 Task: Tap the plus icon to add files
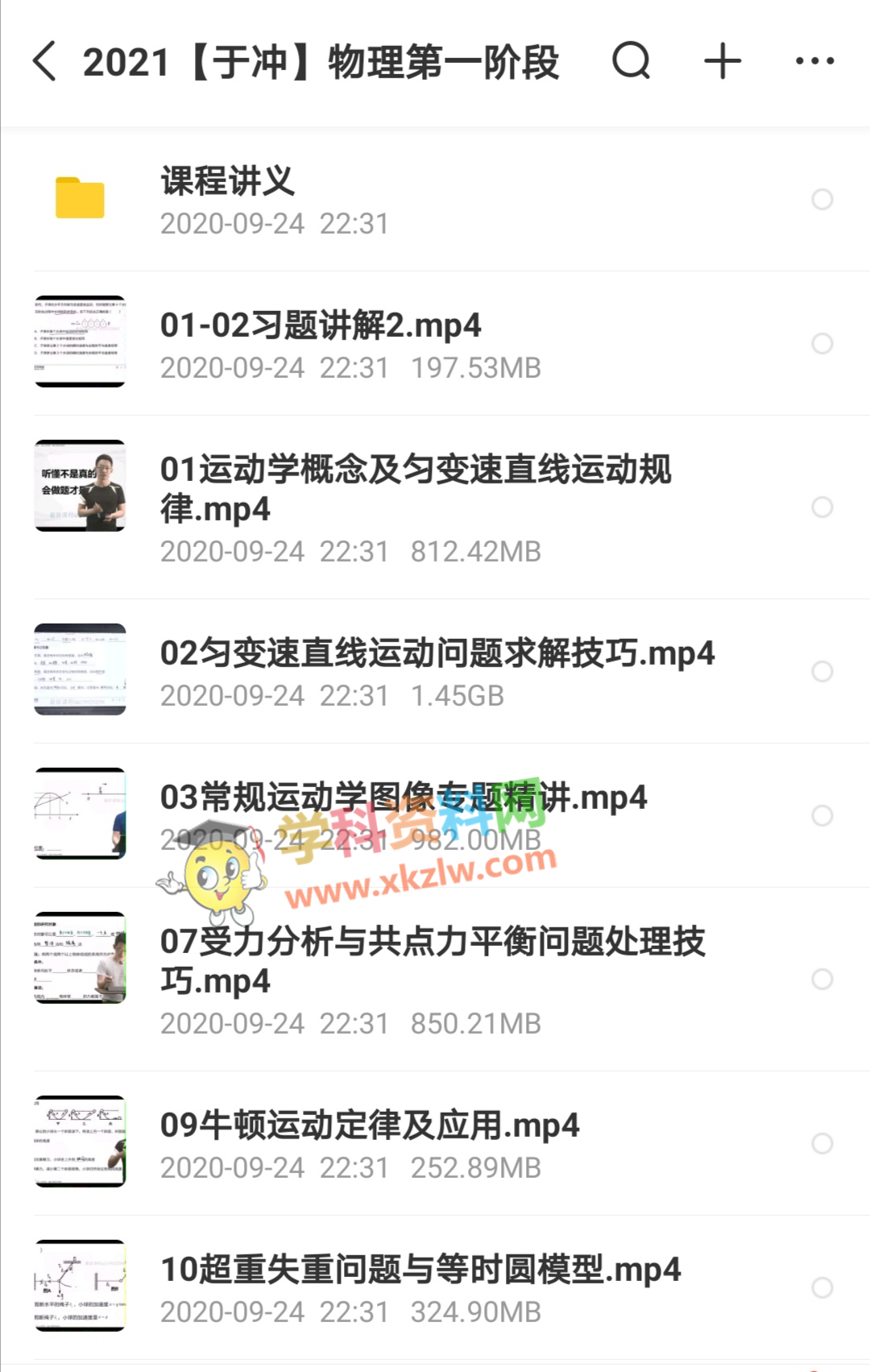coord(723,61)
